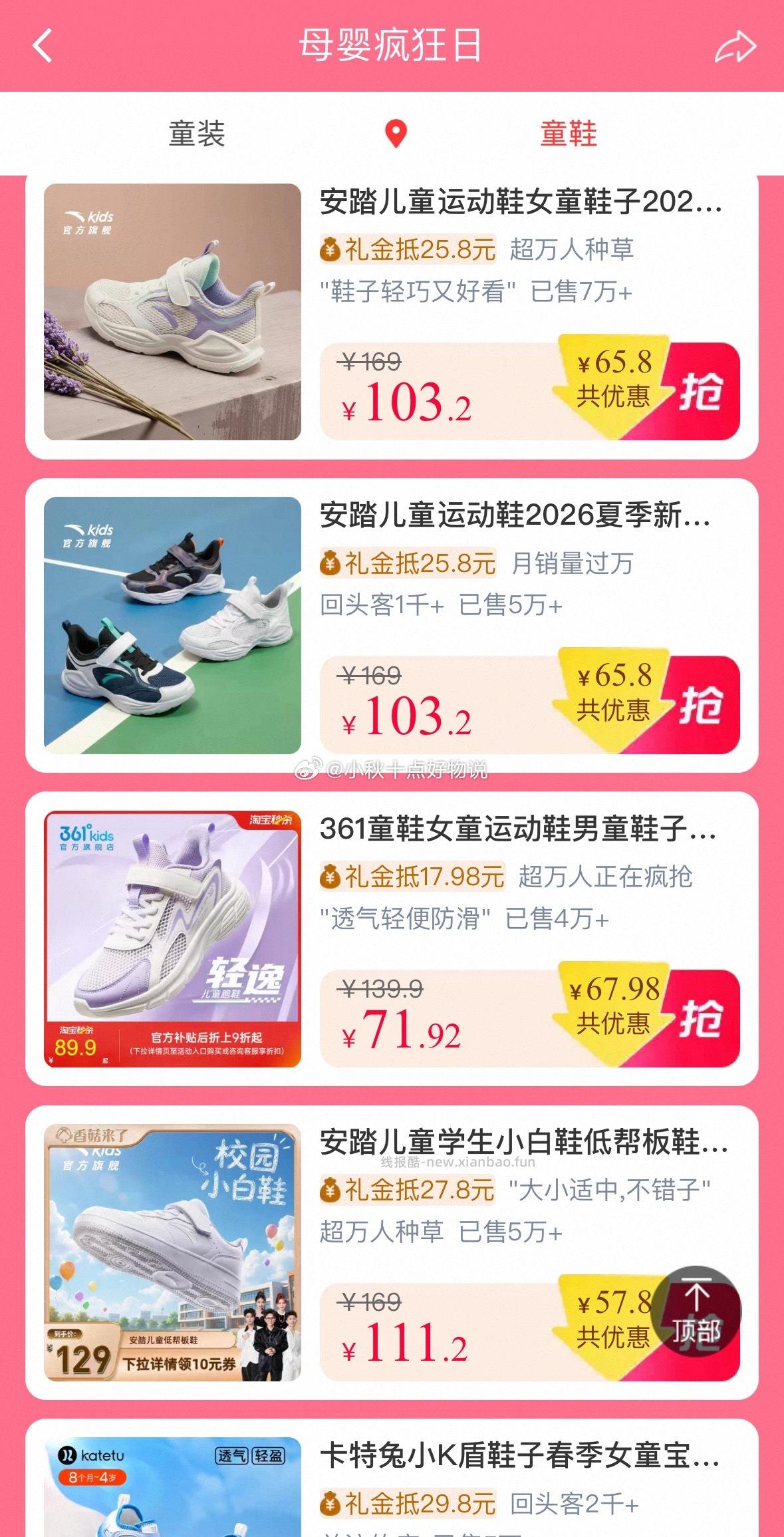Tap the ¥65.8 共优惠 discount arrow
This screenshot has width=784, height=1537.
pyautogui.click(x=615, y=379)
